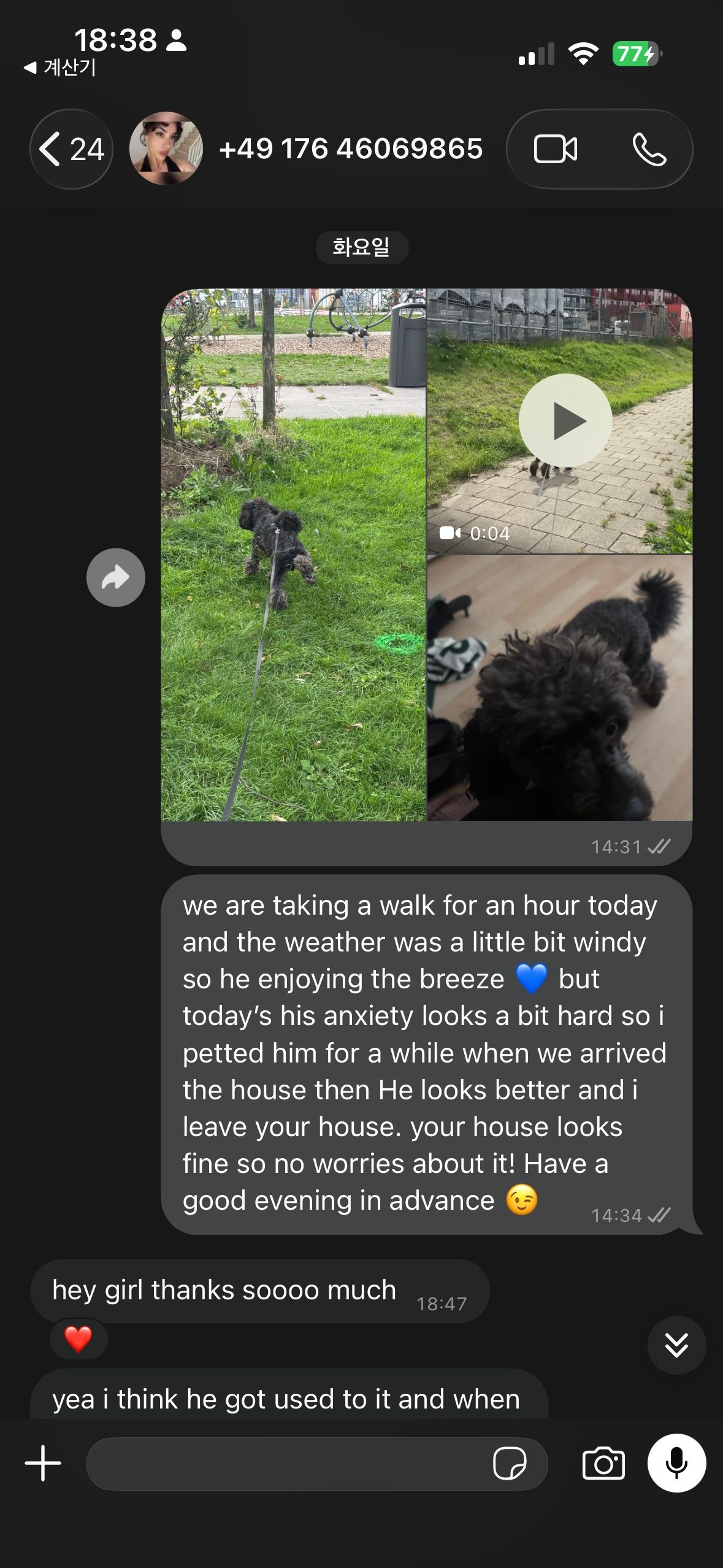
Task: Open the attachment plus menu
Action: tap(43, 1463)
